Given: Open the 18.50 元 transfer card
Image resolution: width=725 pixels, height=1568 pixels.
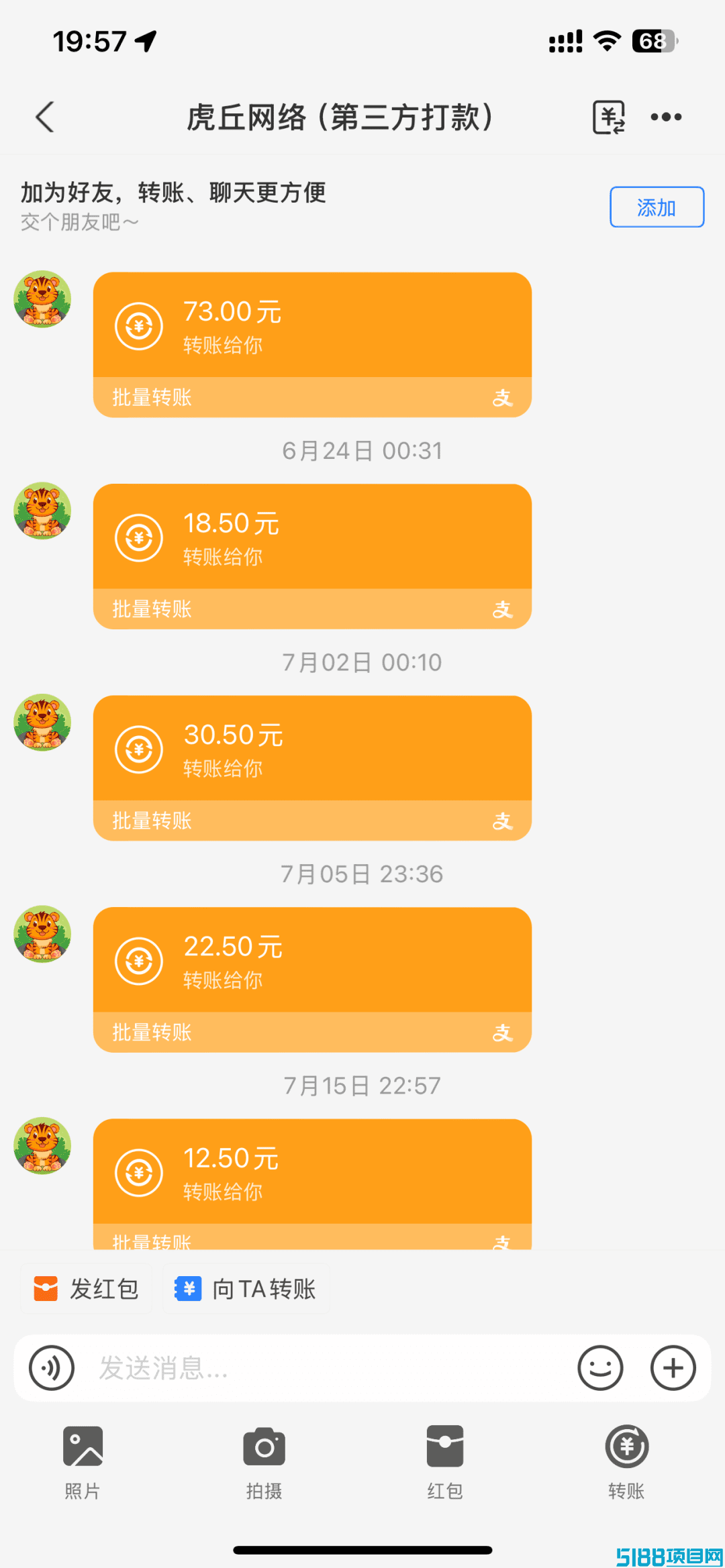Looking at the screenshot, I should click(x=312, y=556).
